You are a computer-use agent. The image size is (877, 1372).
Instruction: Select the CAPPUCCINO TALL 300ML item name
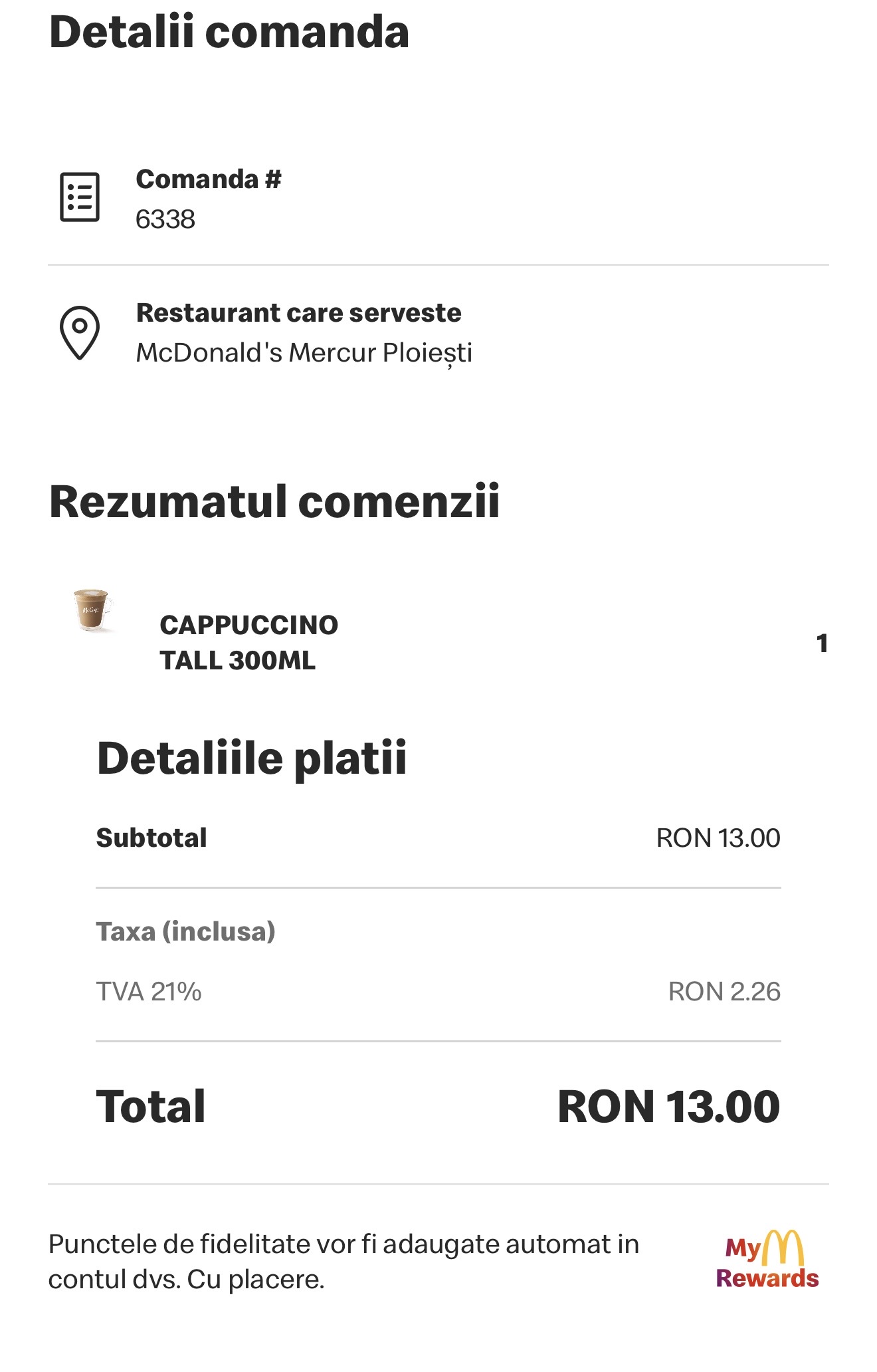pos(249,643)
